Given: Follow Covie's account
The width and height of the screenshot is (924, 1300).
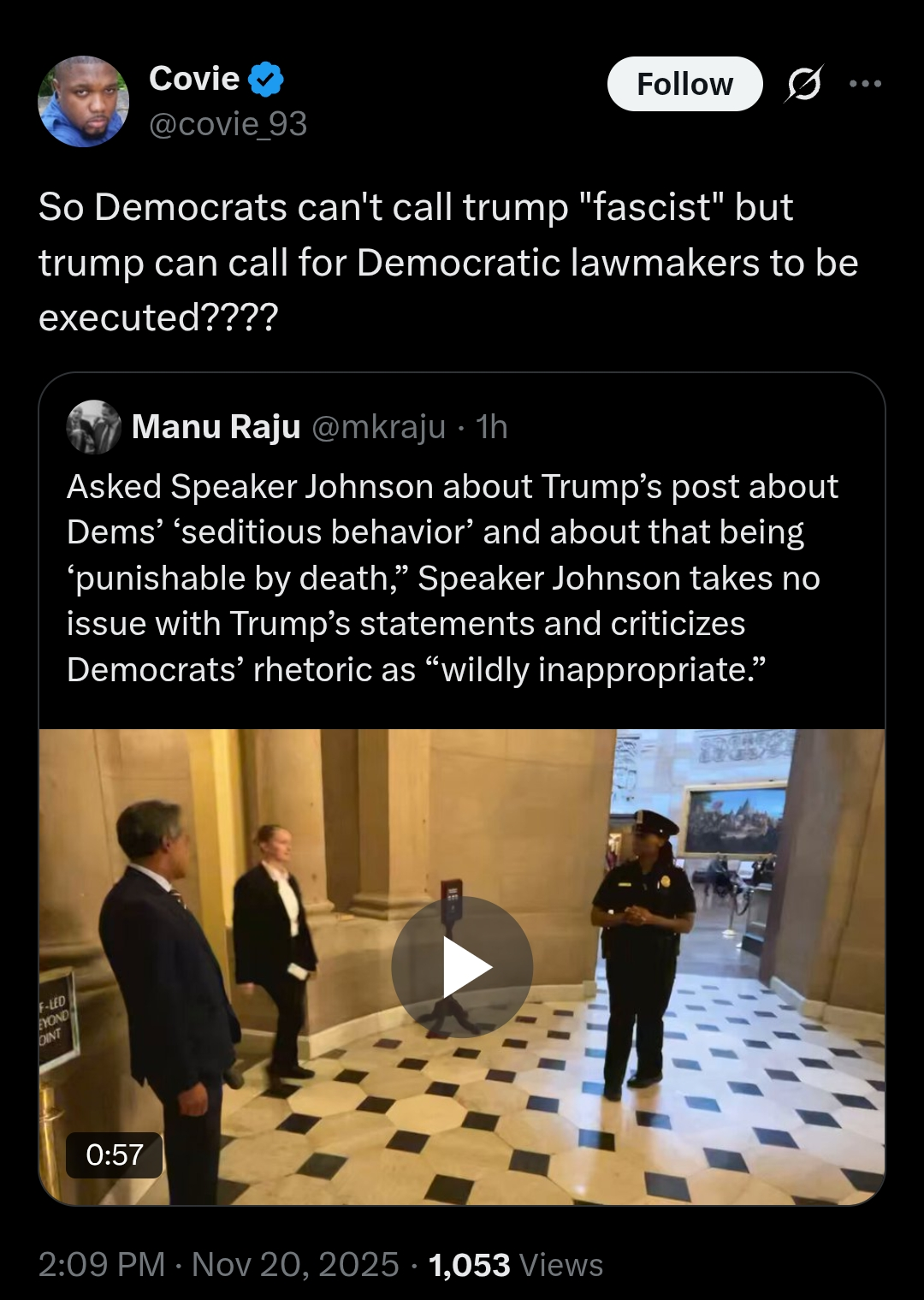Looking at the screenshot, I should (684, 84).
